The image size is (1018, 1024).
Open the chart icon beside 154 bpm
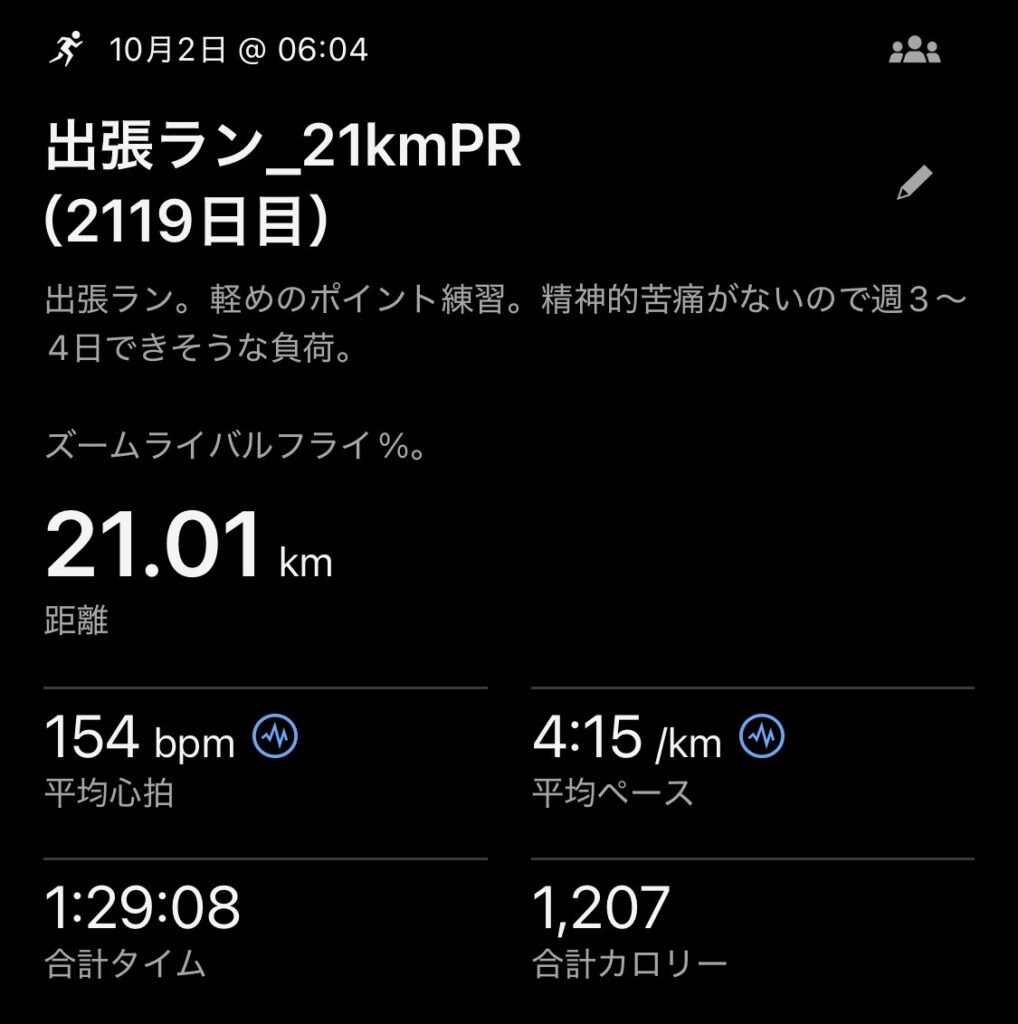[275, 738]
